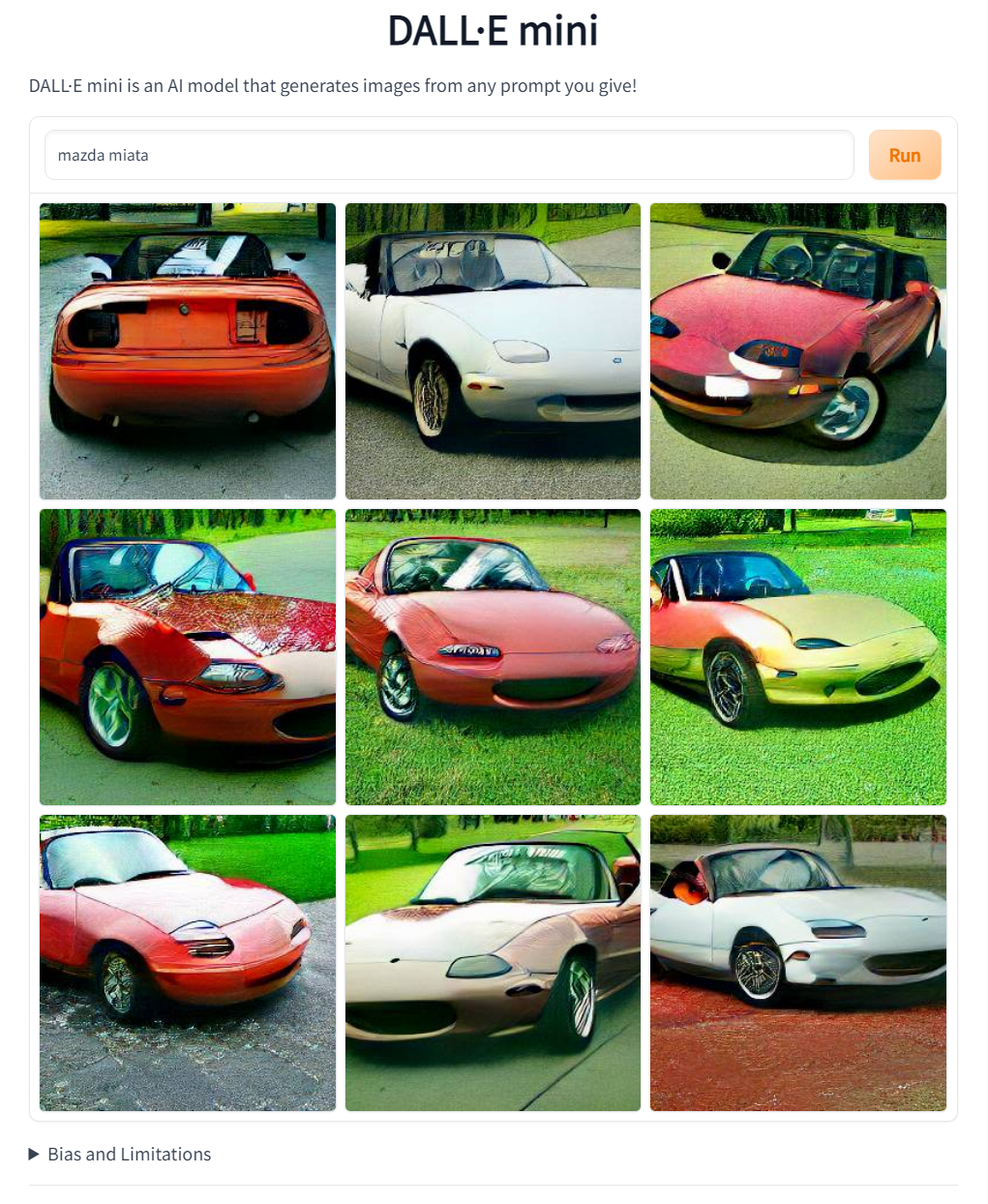This screenshot has height=1204, width=988.
Task: Select the beige car image
Action: [x=493, y=963]
